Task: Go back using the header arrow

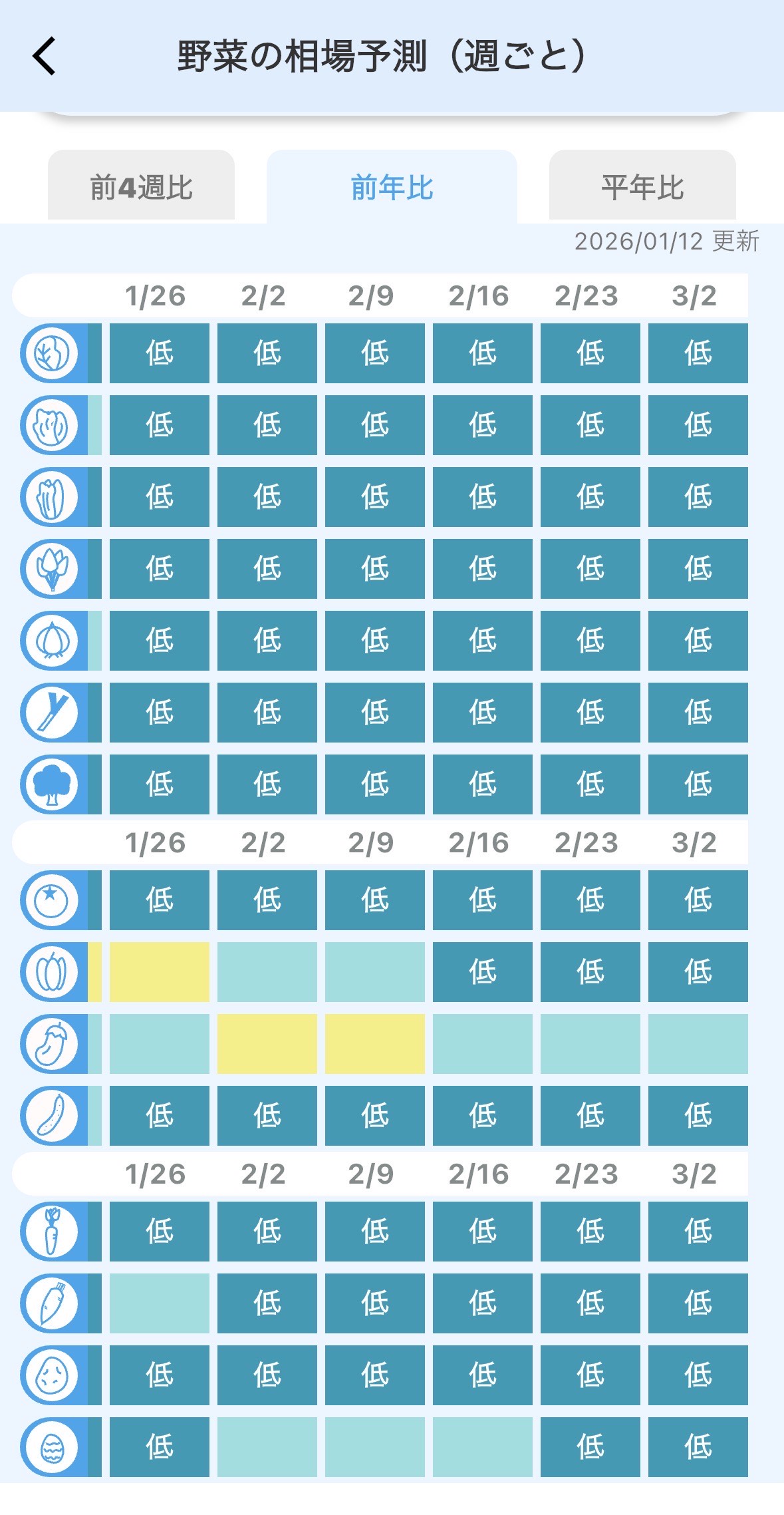Action: (x=44, y=57)
